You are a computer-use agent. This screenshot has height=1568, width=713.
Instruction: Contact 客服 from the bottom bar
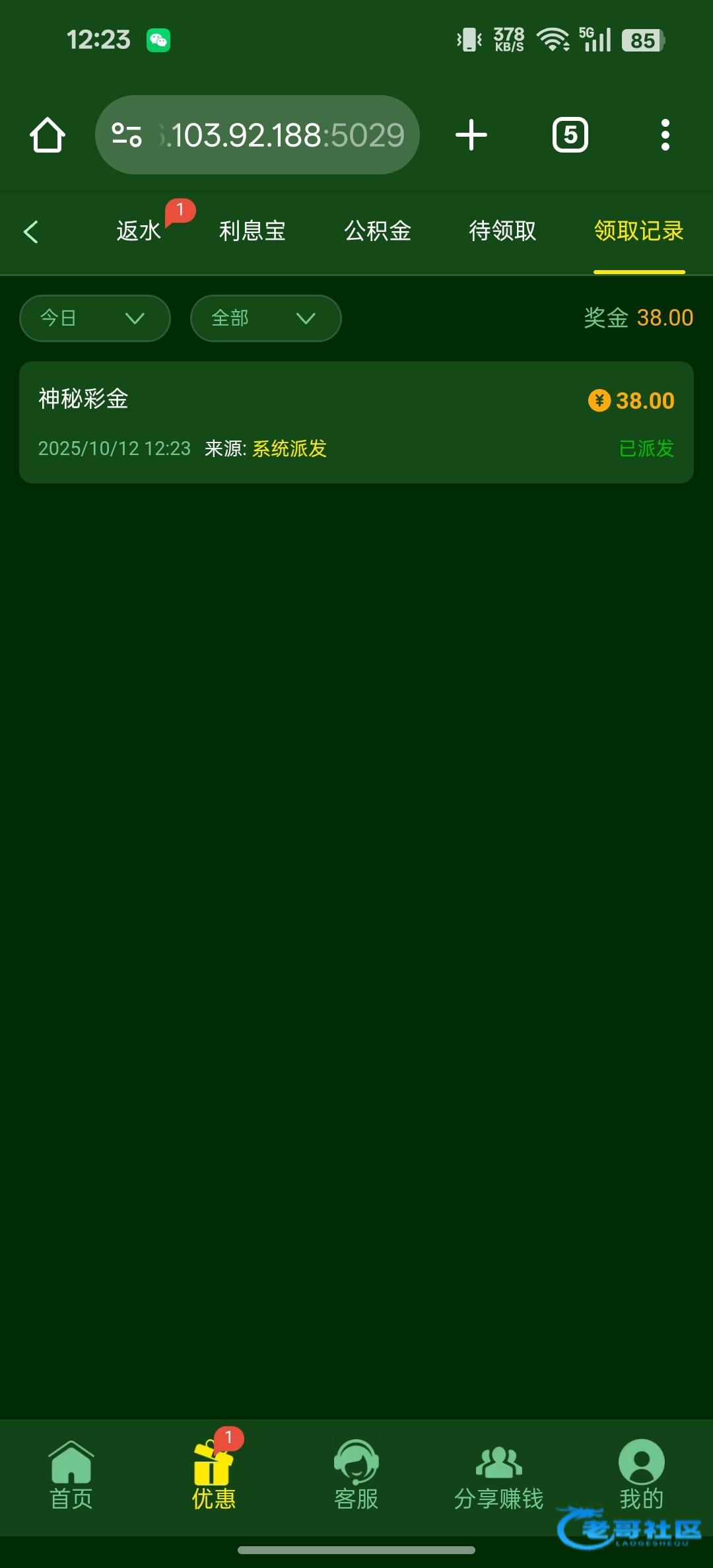coord(356,1476)
